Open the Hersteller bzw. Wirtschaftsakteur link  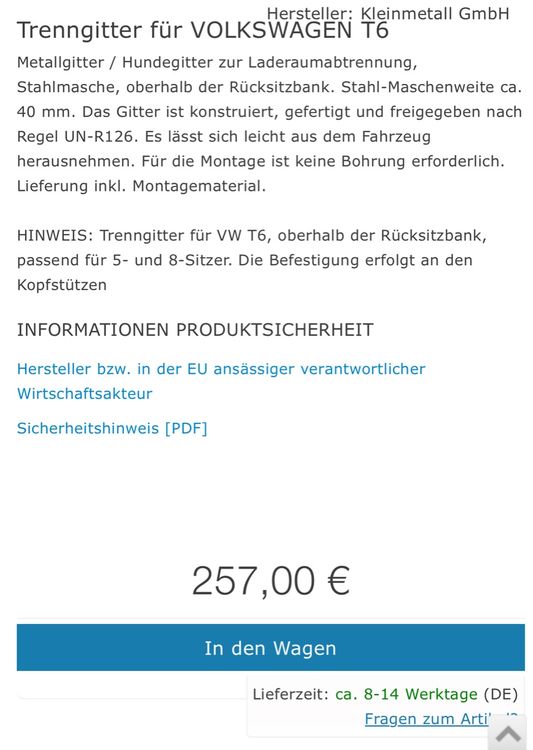pos(221,381)
